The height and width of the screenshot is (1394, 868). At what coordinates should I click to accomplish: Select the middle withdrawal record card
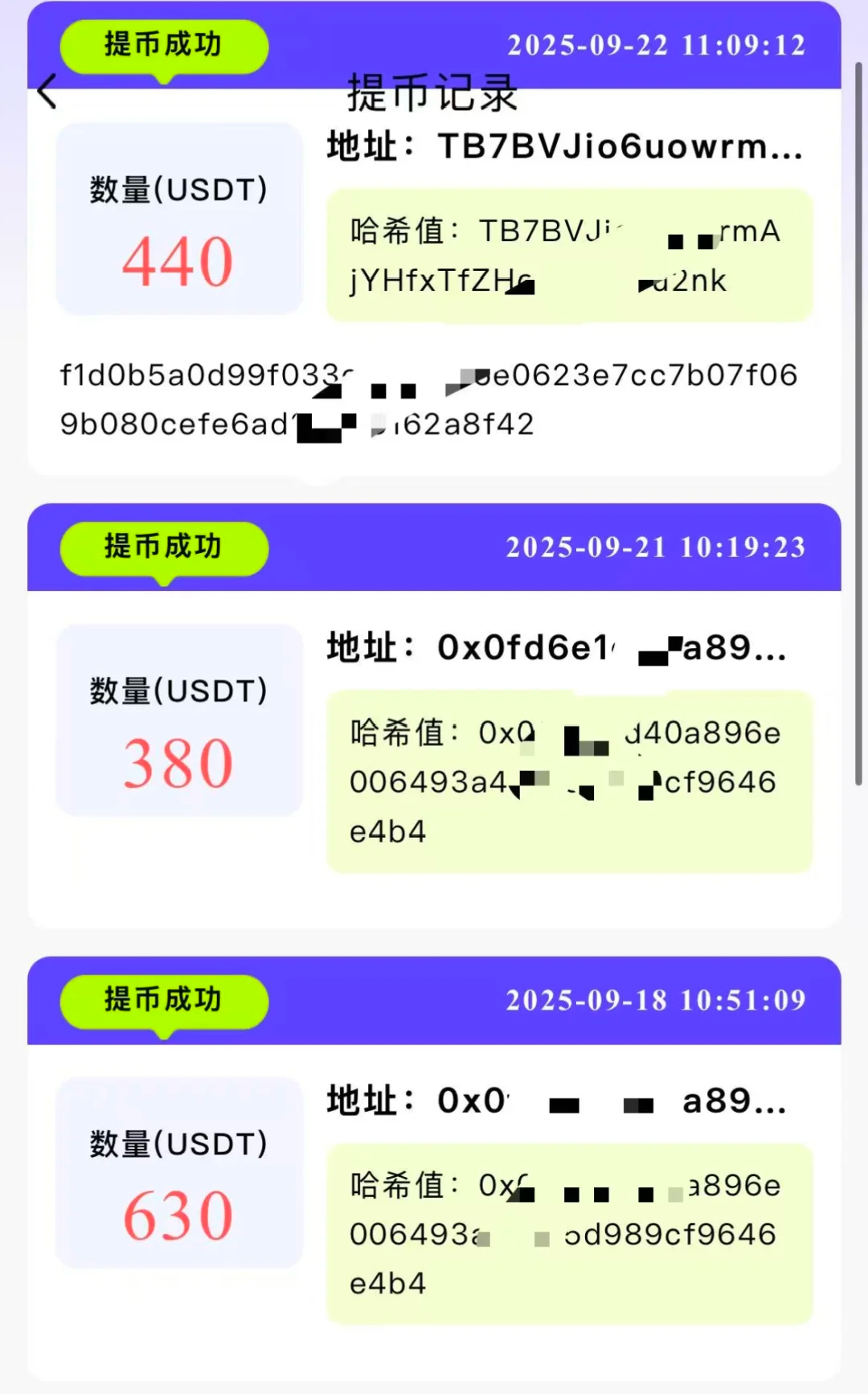[x=434, y=715]
